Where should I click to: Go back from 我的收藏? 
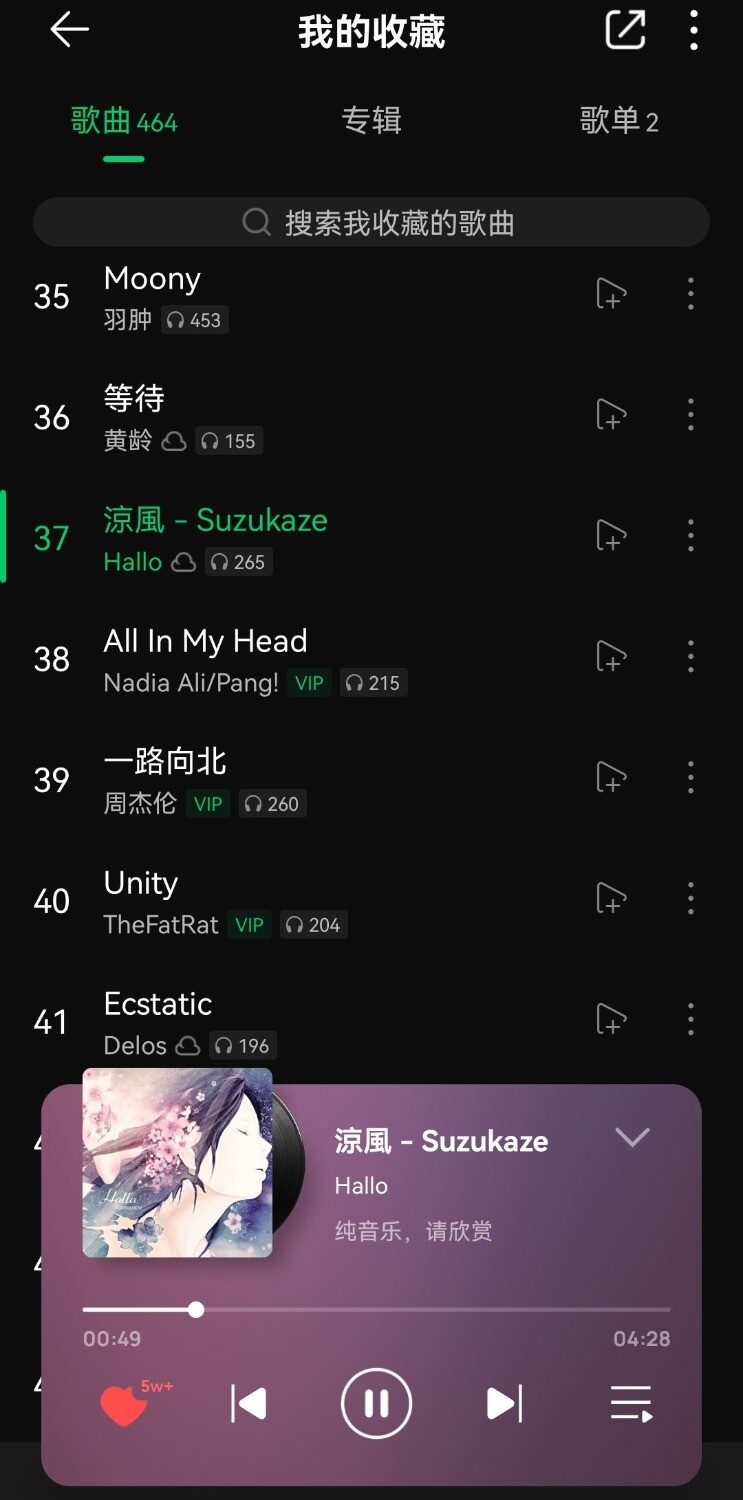click(x=70, y=30)
